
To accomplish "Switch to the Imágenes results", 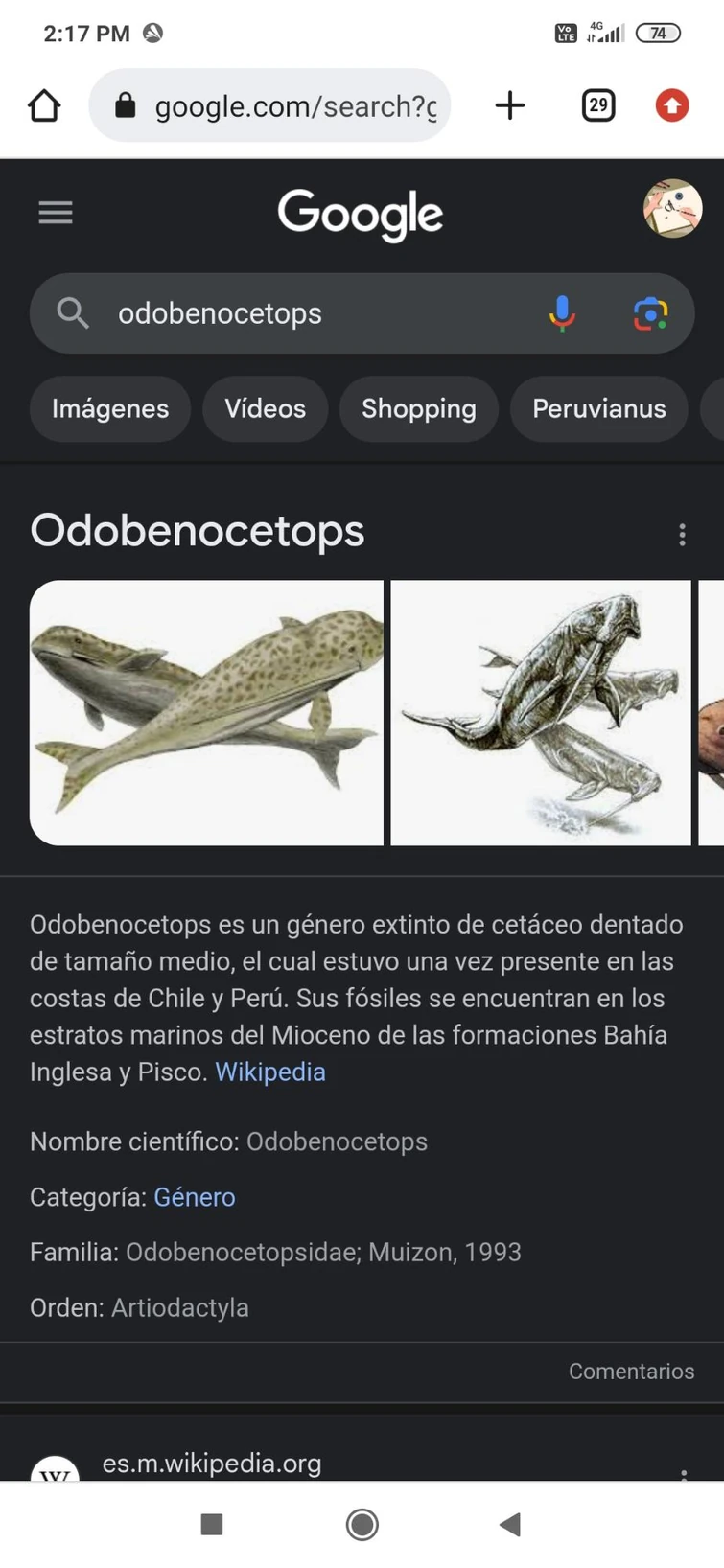I will coord(110,408).
